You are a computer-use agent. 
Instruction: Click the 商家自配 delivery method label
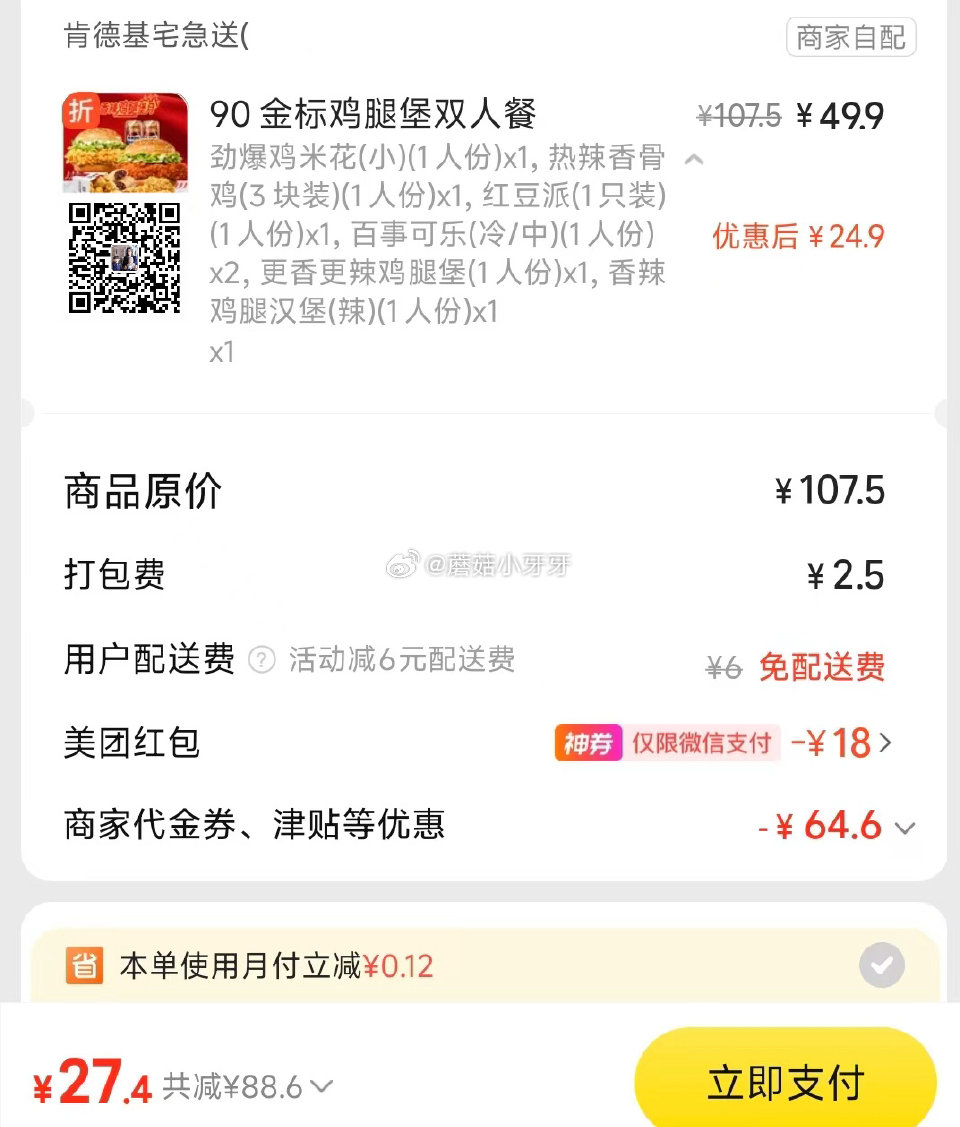click(x=851, y=38)
